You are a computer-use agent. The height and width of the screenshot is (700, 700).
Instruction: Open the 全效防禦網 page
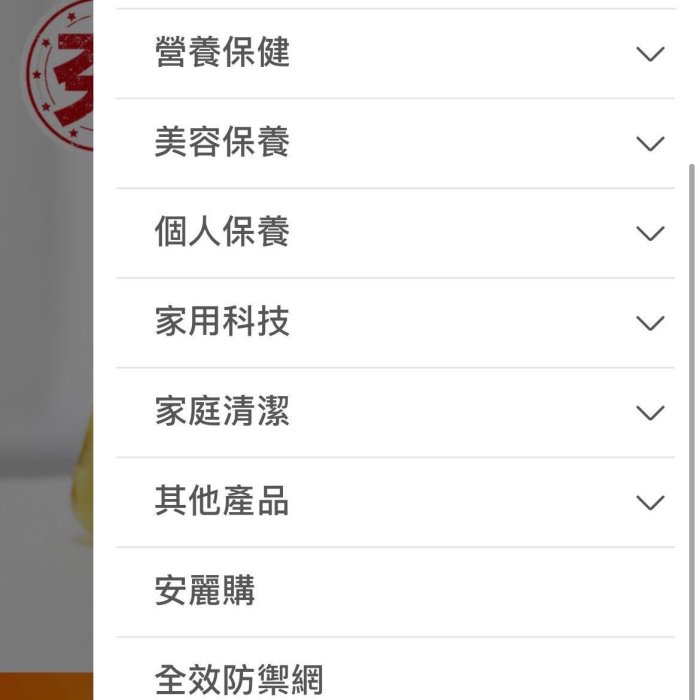239,680
